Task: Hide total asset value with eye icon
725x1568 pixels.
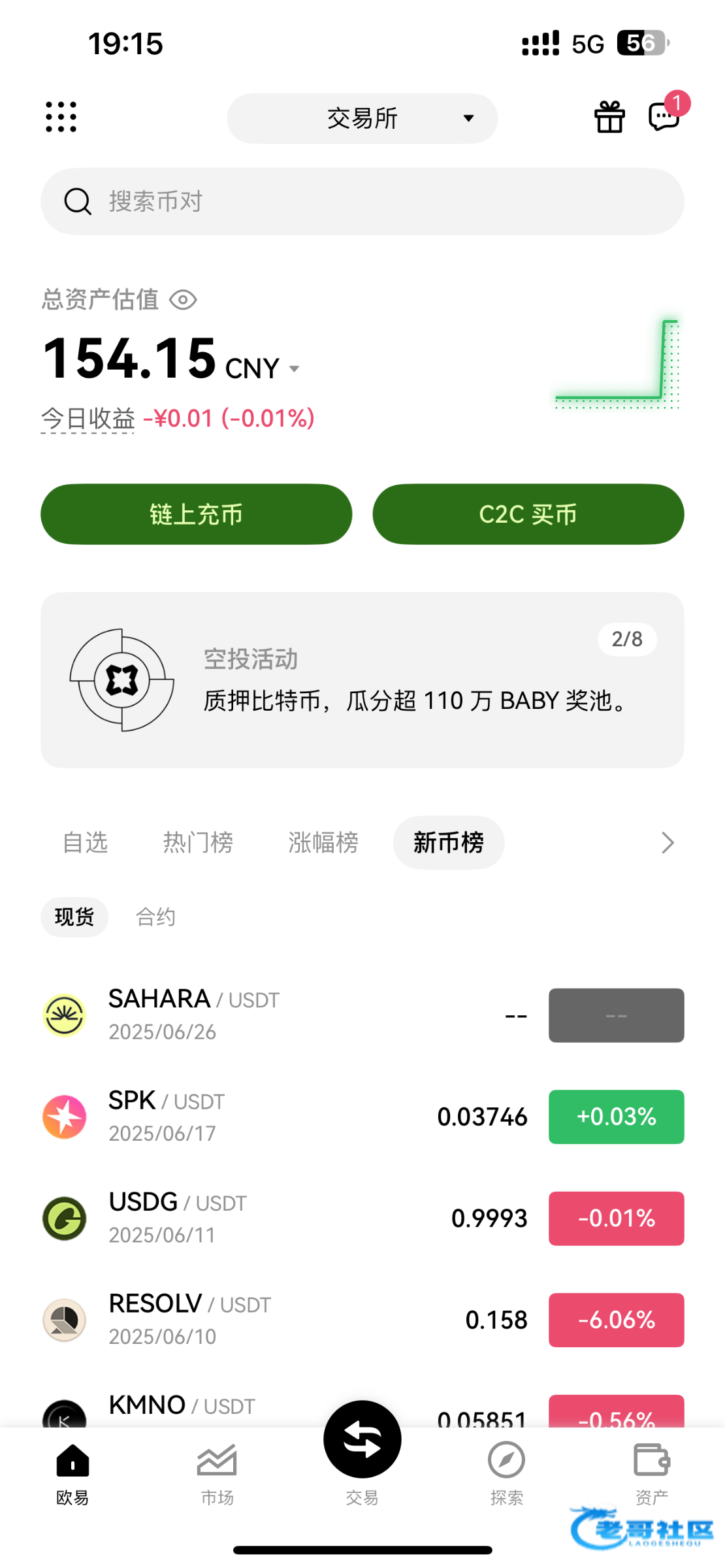Action: pos(183,300)
